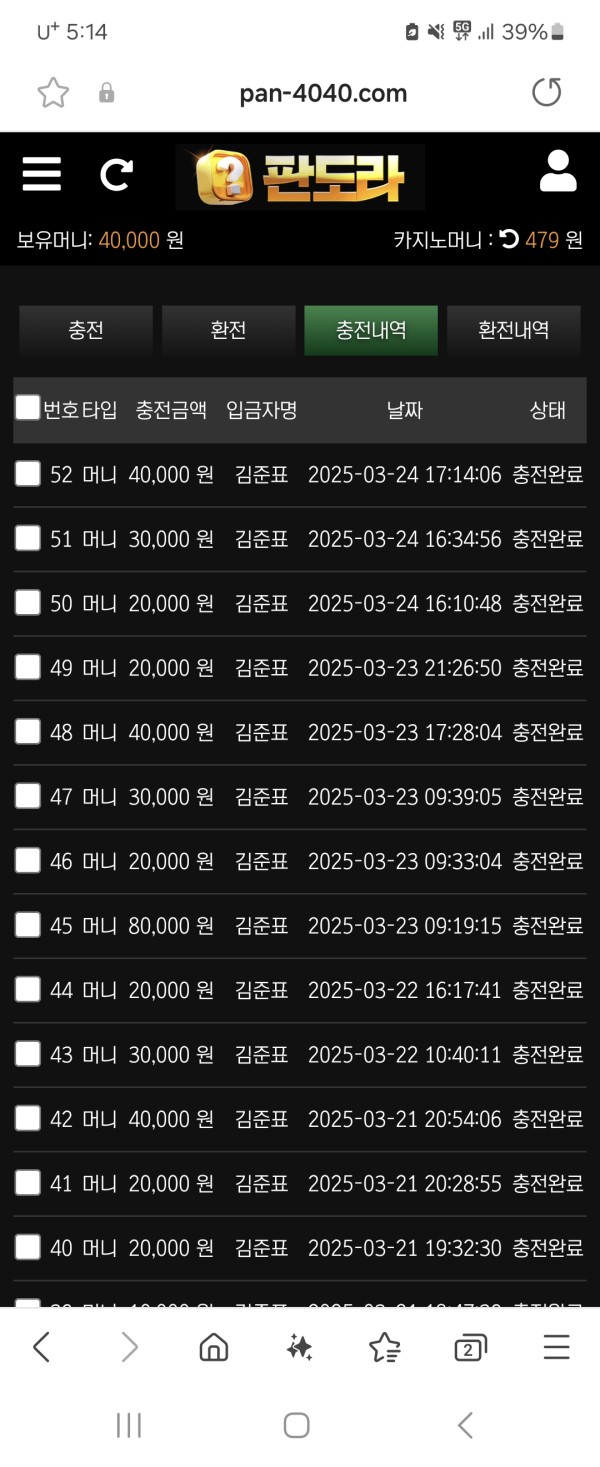600x1467 pixels.
Task: Switch to the 충전 tab
Action: point(86,330)
